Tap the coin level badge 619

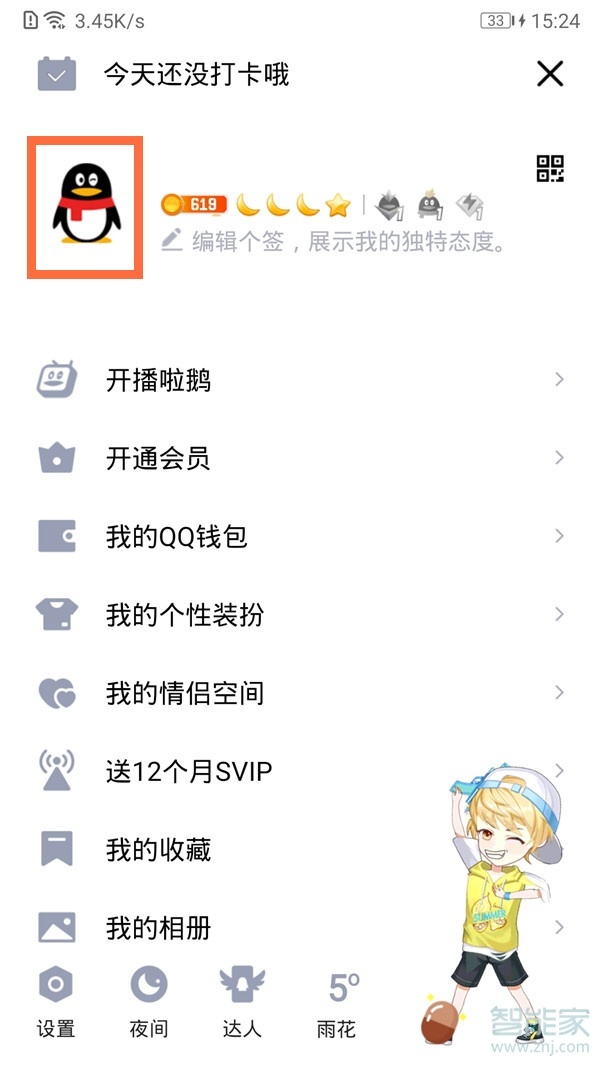tap(194, 205)
